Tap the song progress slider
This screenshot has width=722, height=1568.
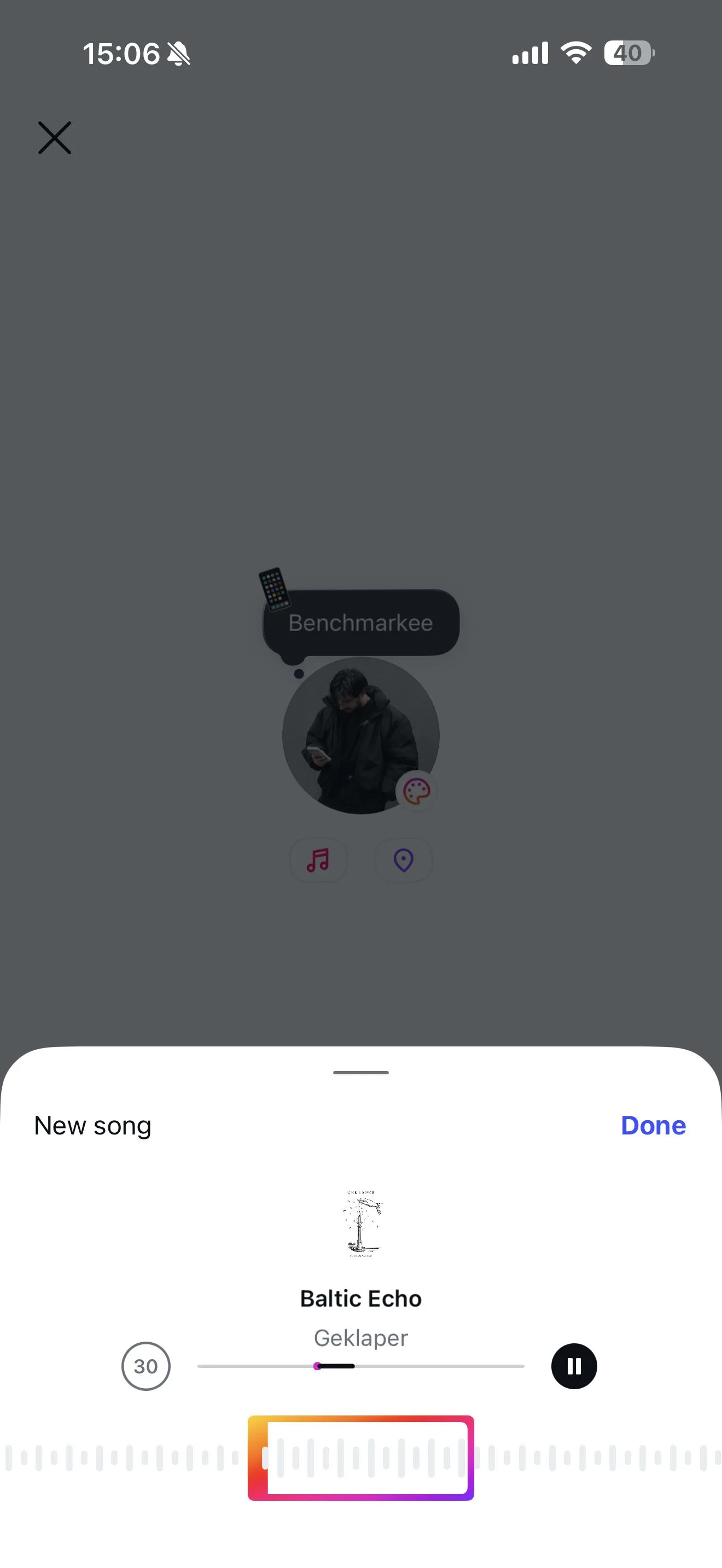click(360, 1366)
